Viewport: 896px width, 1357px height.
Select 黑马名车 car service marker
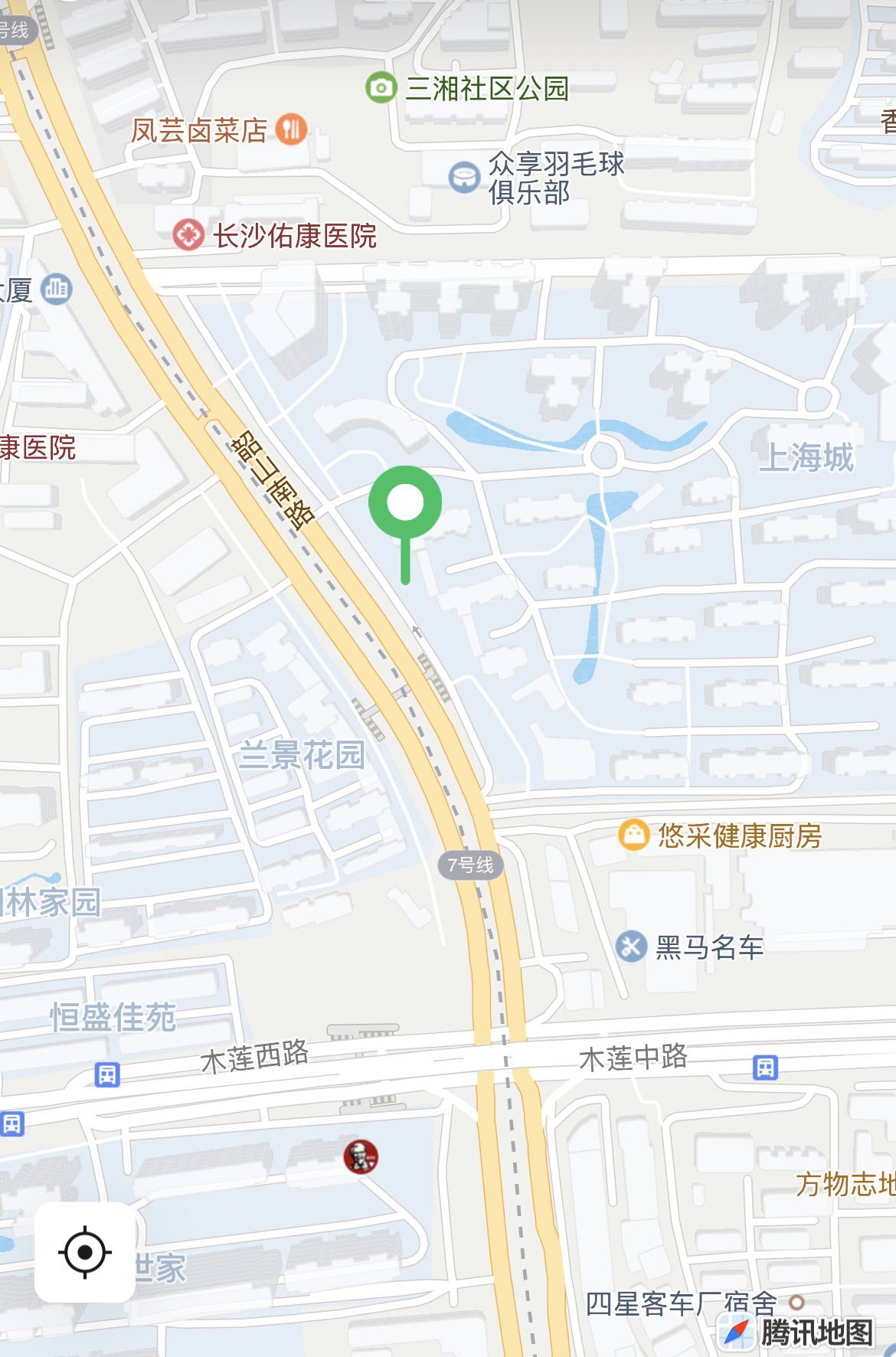(631, 947)
